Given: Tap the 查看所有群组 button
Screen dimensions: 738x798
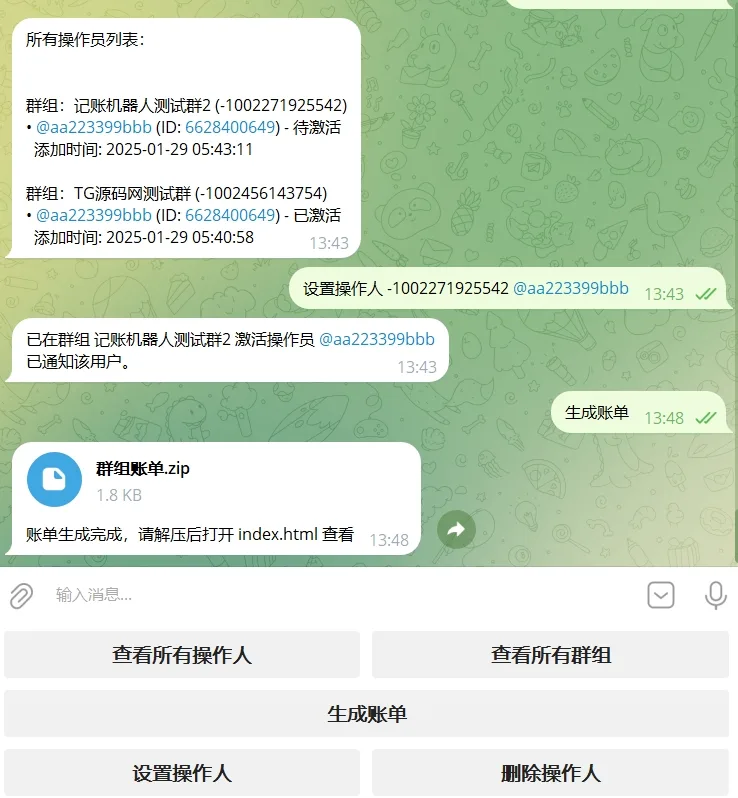Looking at the screenshot, I should click(x=550, y=655).
